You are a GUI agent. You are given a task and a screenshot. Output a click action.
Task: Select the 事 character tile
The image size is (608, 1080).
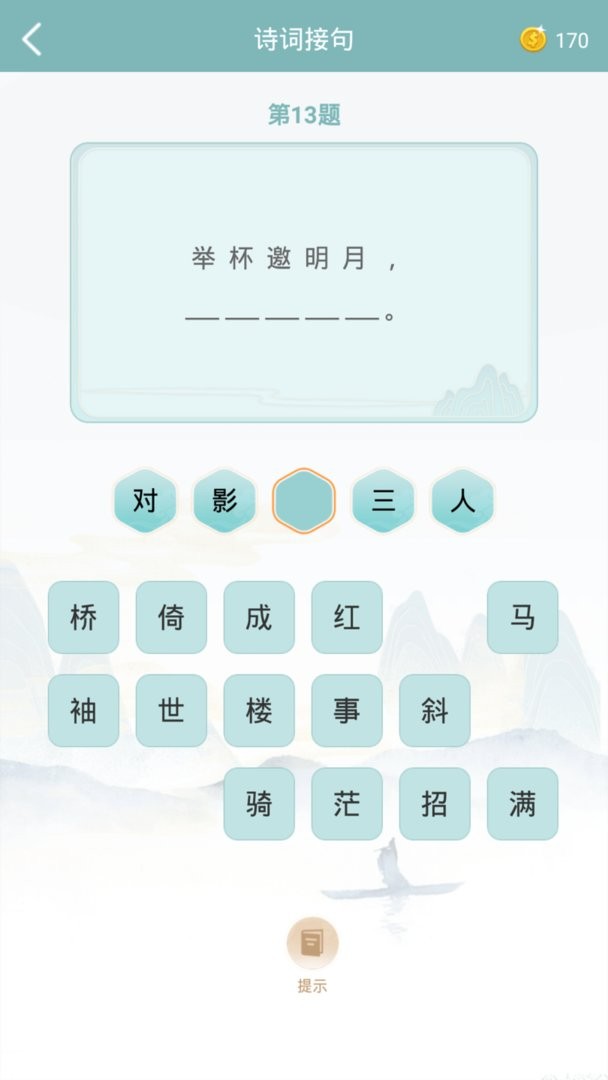click(x=346, y=710)
